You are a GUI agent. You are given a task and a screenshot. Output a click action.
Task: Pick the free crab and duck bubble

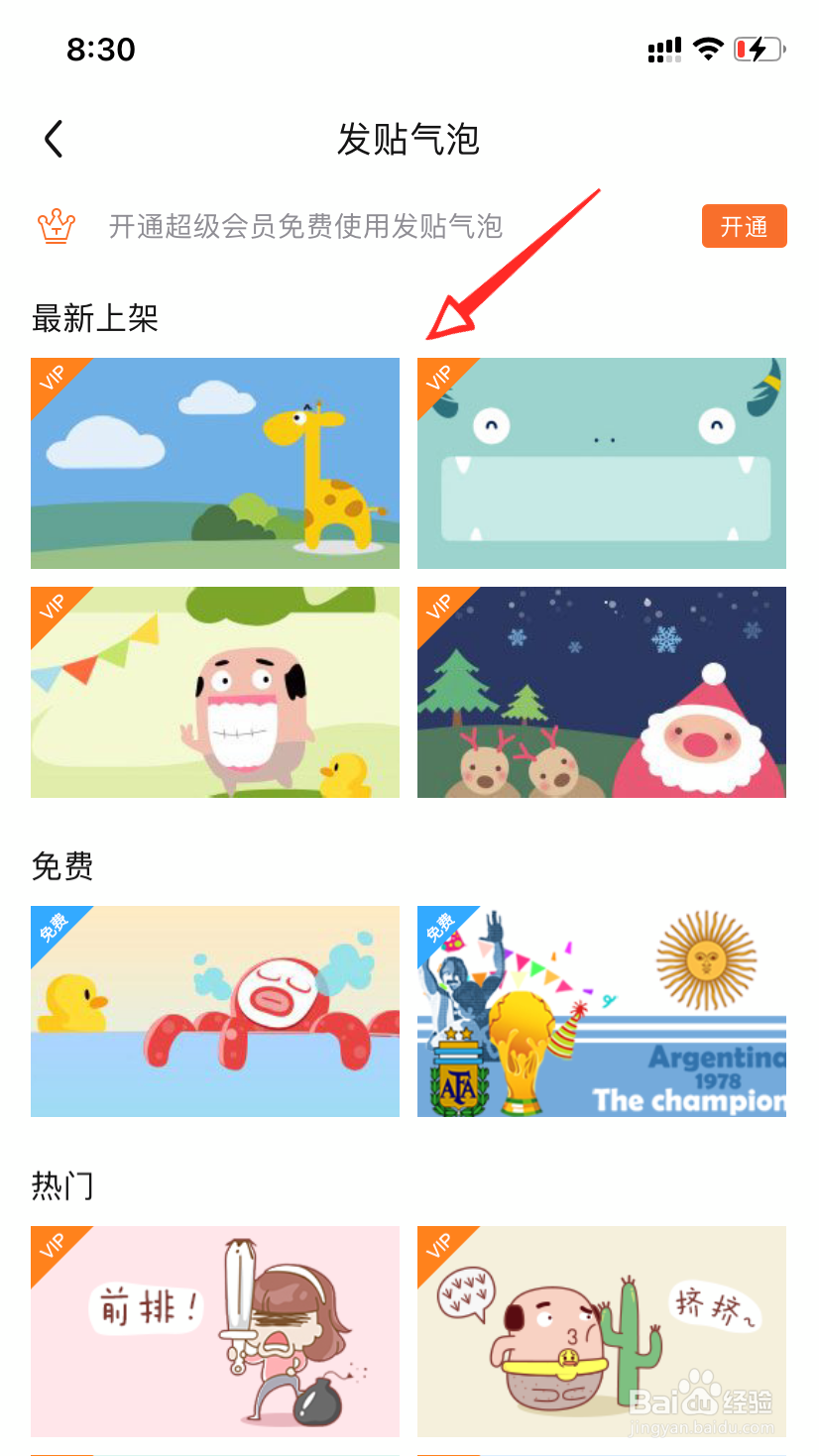click(x=214, y=1011)
